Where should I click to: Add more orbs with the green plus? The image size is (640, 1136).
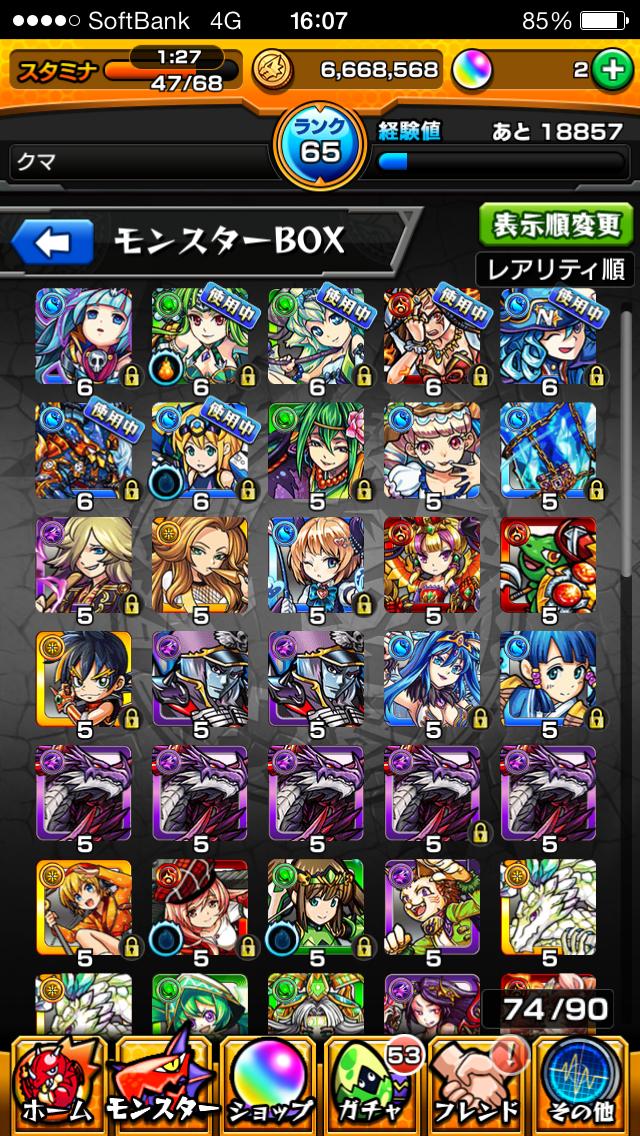pyautogui.click(x=609, y=69)
